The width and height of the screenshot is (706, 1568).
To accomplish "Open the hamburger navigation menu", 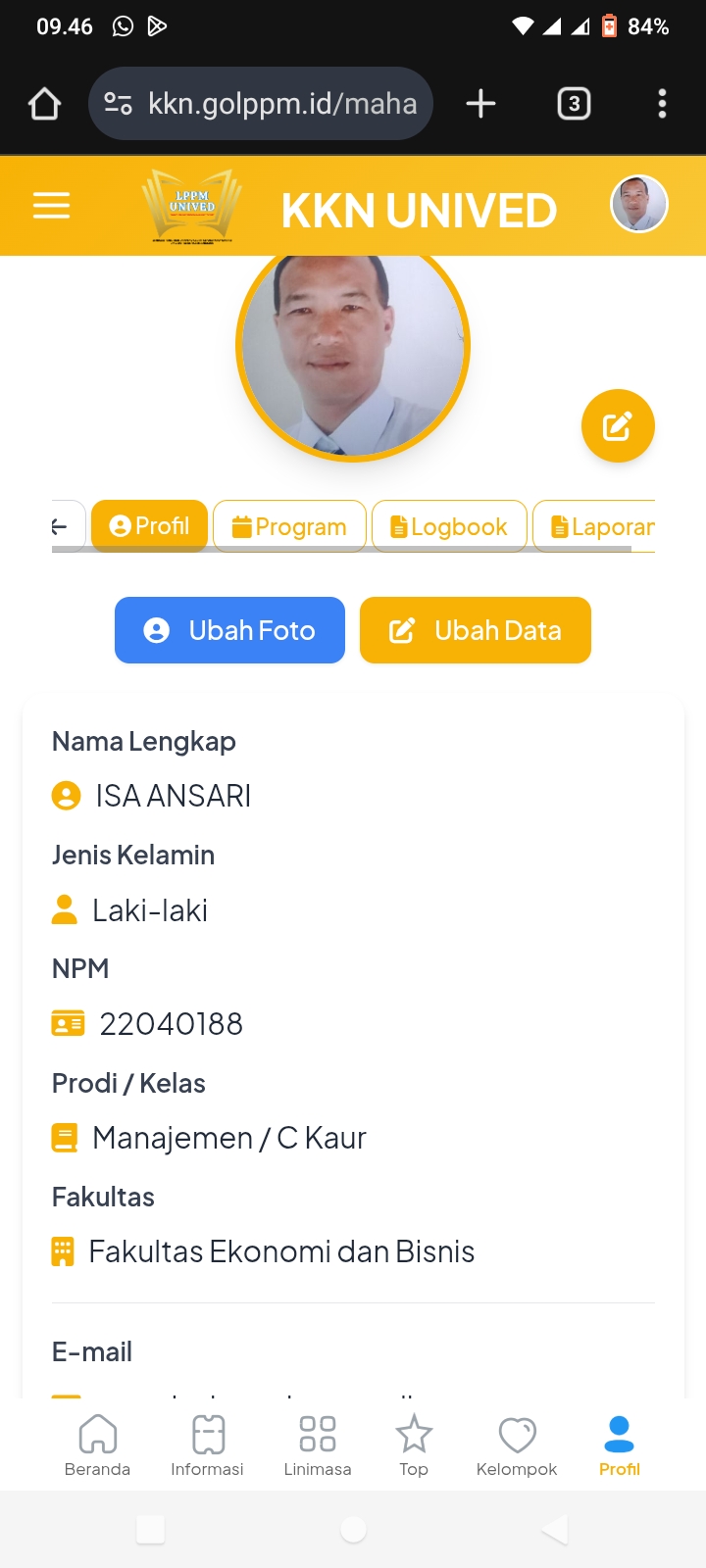I will click(x=51, y=205).
